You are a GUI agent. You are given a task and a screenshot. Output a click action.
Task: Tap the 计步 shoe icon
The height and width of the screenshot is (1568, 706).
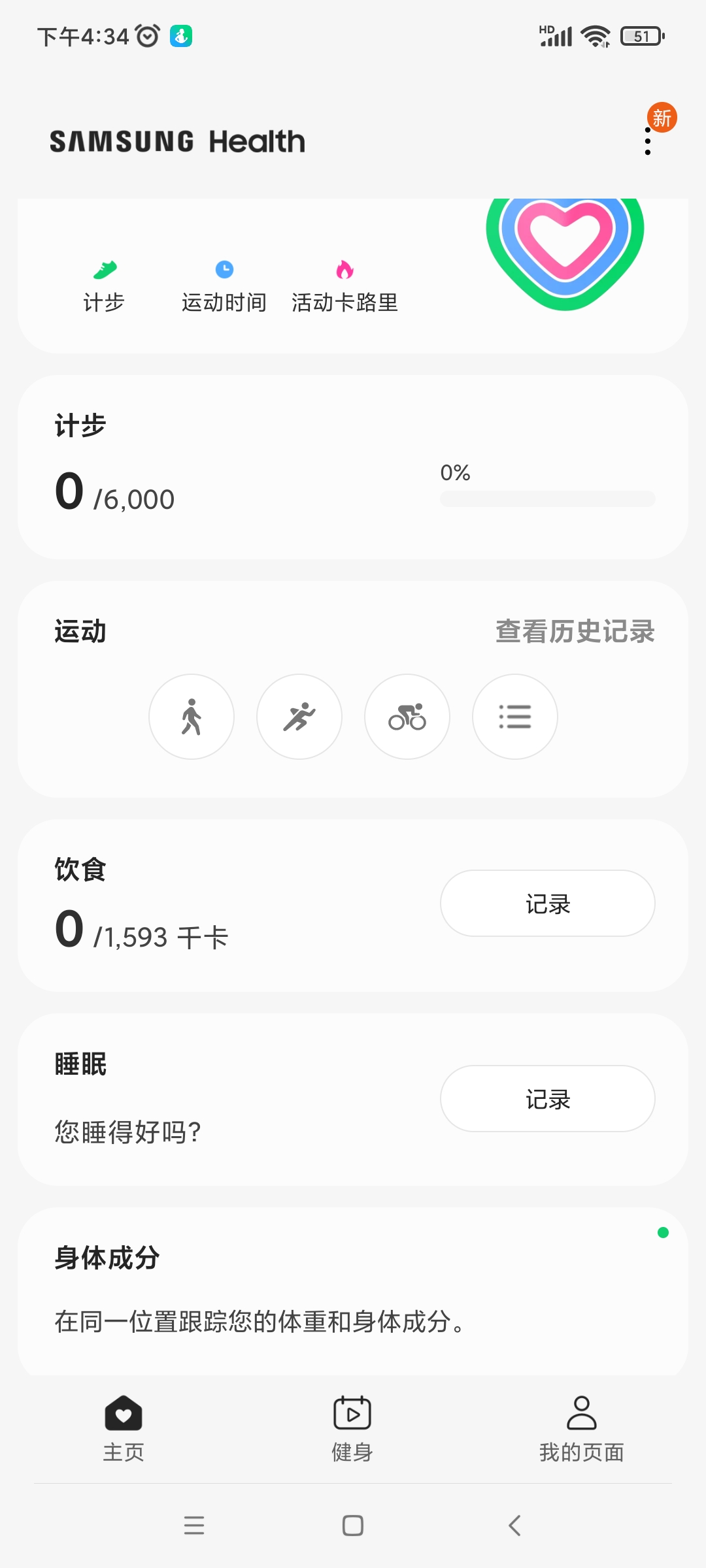(x=105, y=269)
